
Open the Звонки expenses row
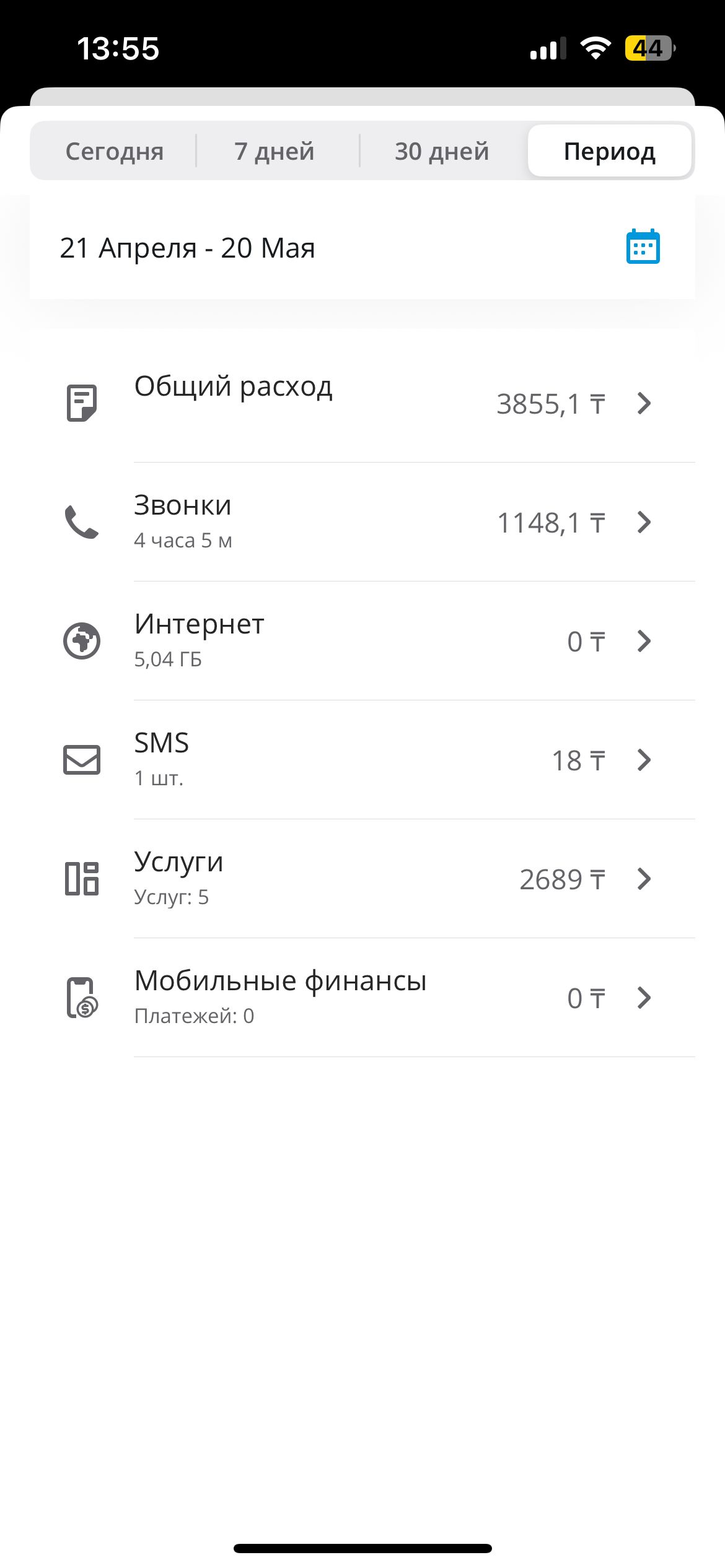[362, 522]
